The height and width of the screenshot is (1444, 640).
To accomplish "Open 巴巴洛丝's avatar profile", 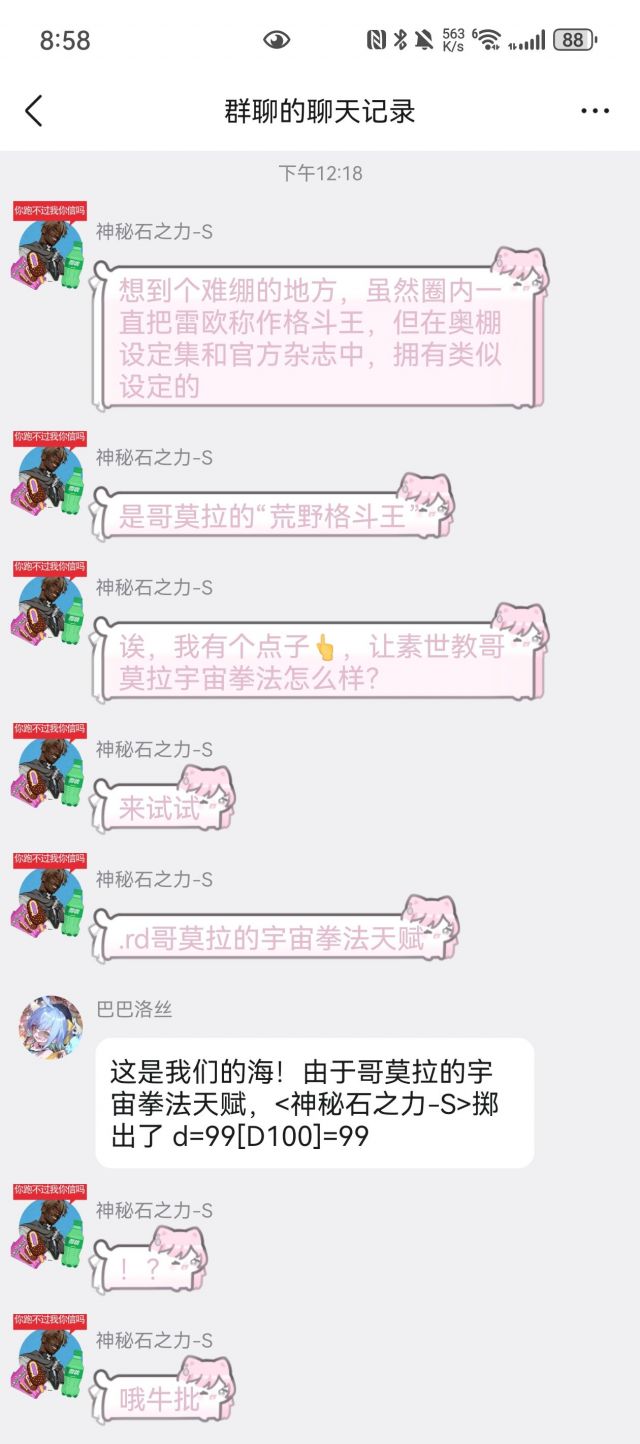I will point(51,1027).
